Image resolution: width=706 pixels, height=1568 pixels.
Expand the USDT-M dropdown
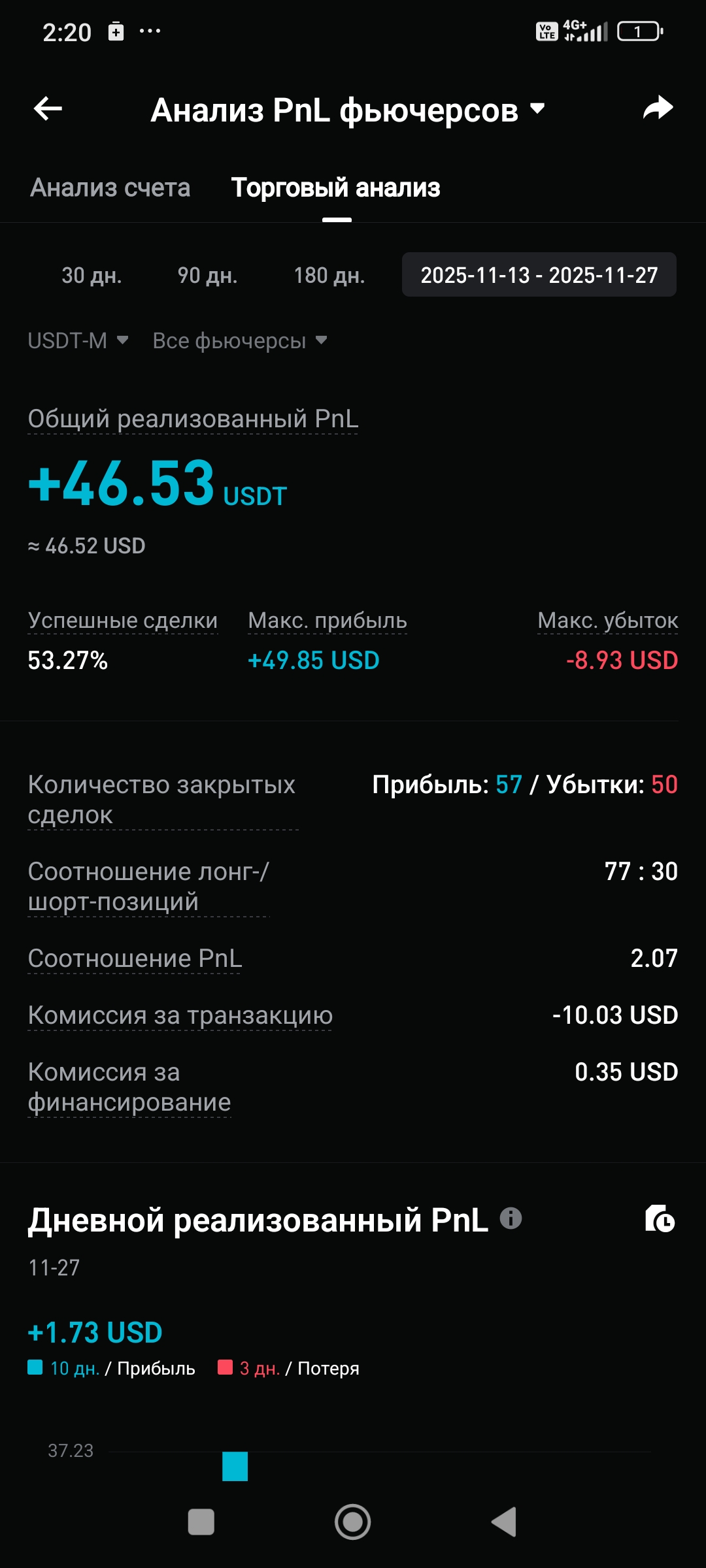click(78, 340)
